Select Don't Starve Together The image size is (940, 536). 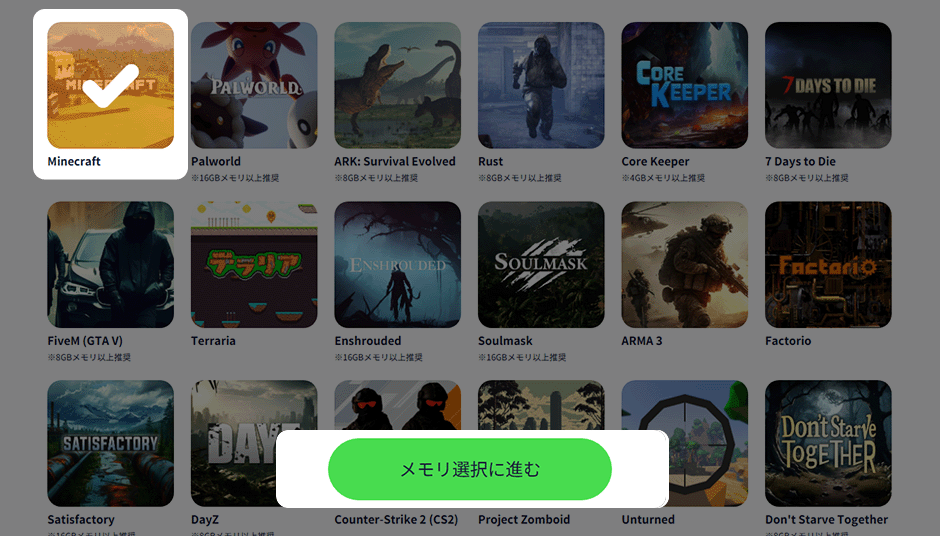(828, 443)
